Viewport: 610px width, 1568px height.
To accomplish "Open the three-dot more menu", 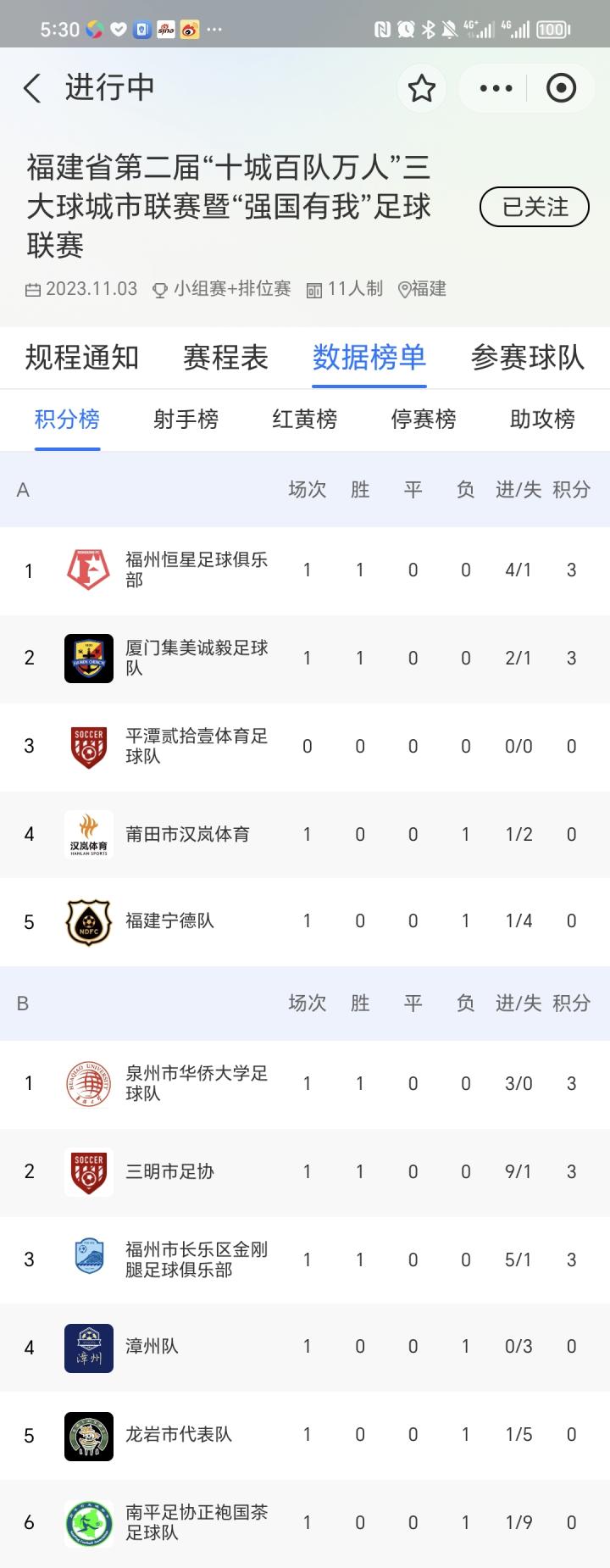I will [496, 88].
